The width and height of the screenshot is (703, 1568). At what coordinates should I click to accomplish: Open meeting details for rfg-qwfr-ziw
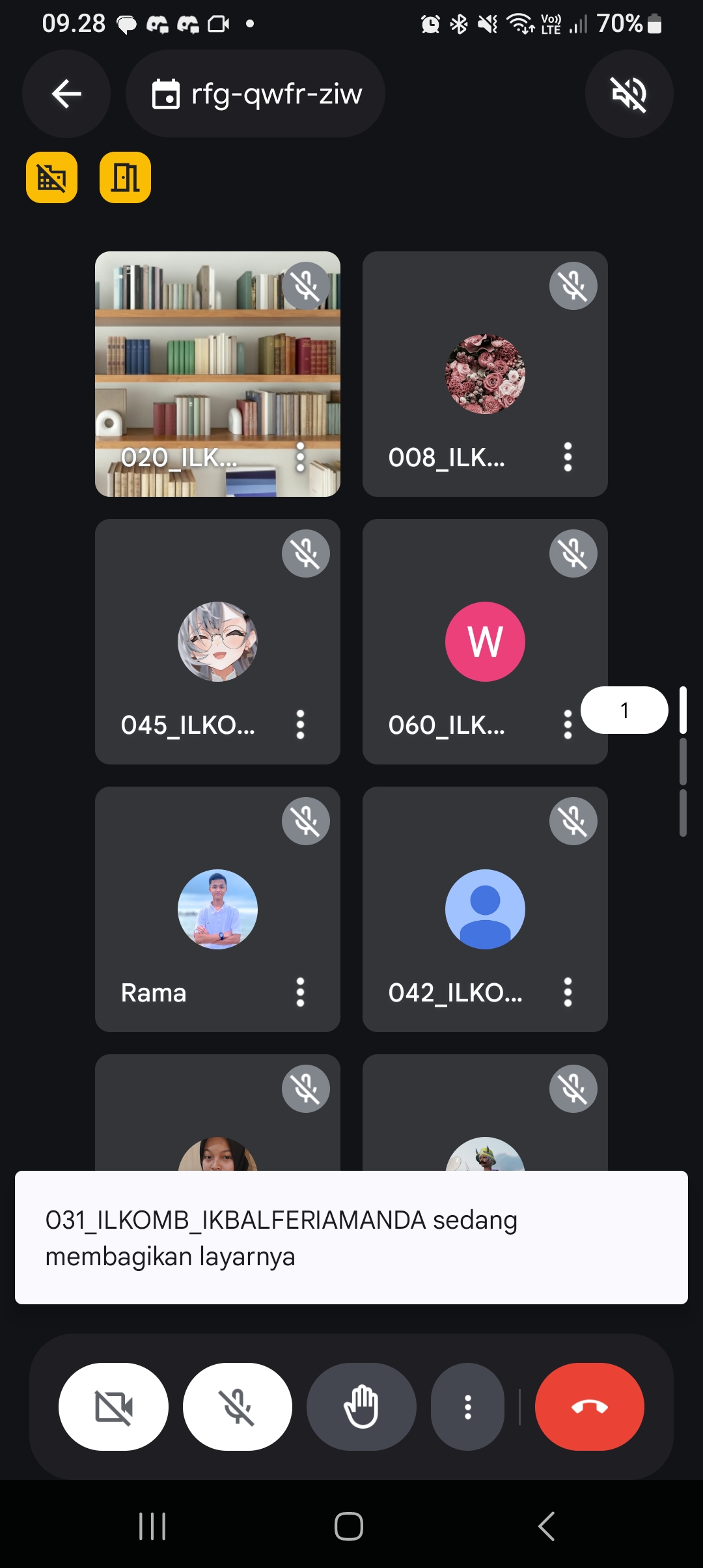(255, 94)
